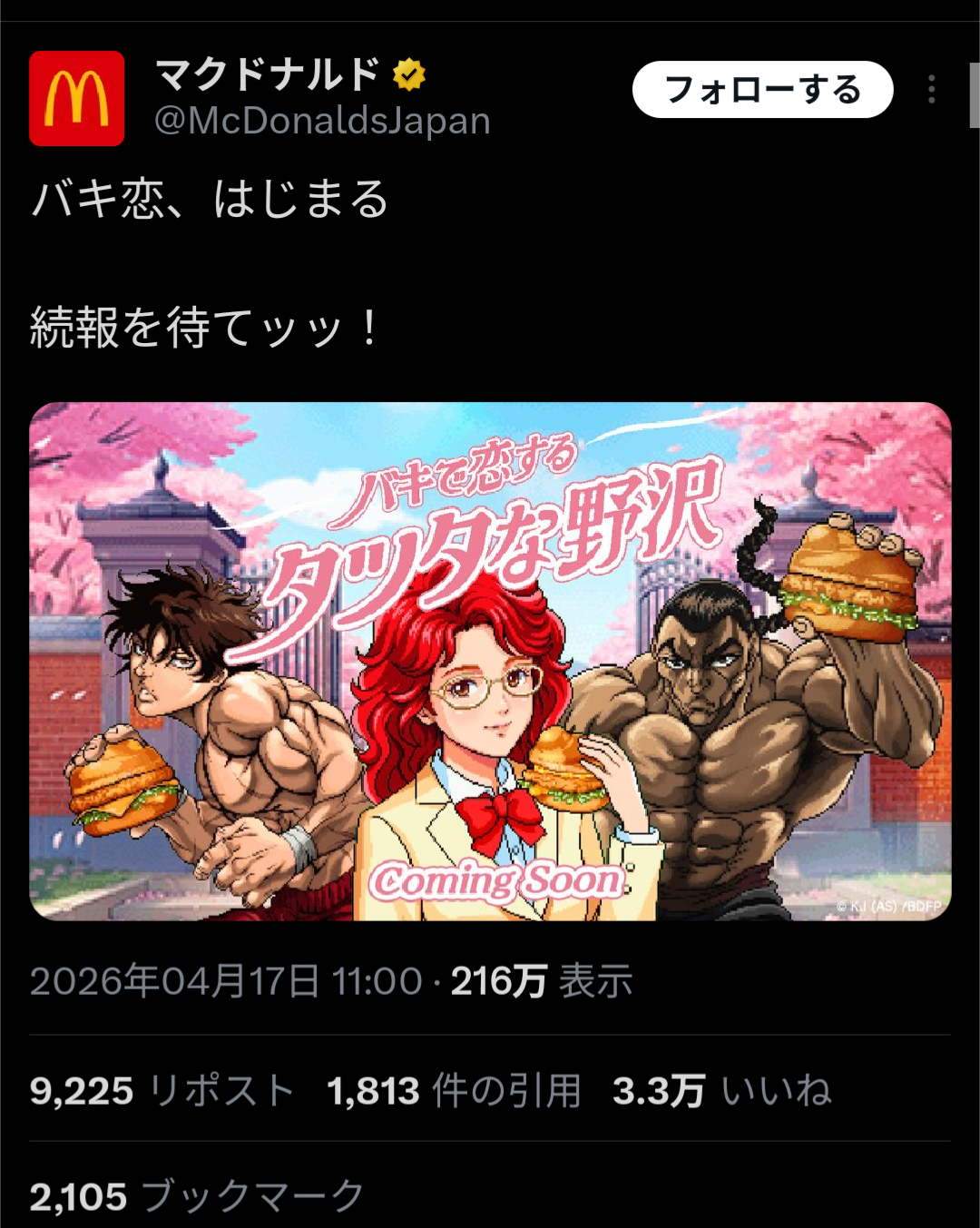Open the McDonald's profile avatar

77,98
